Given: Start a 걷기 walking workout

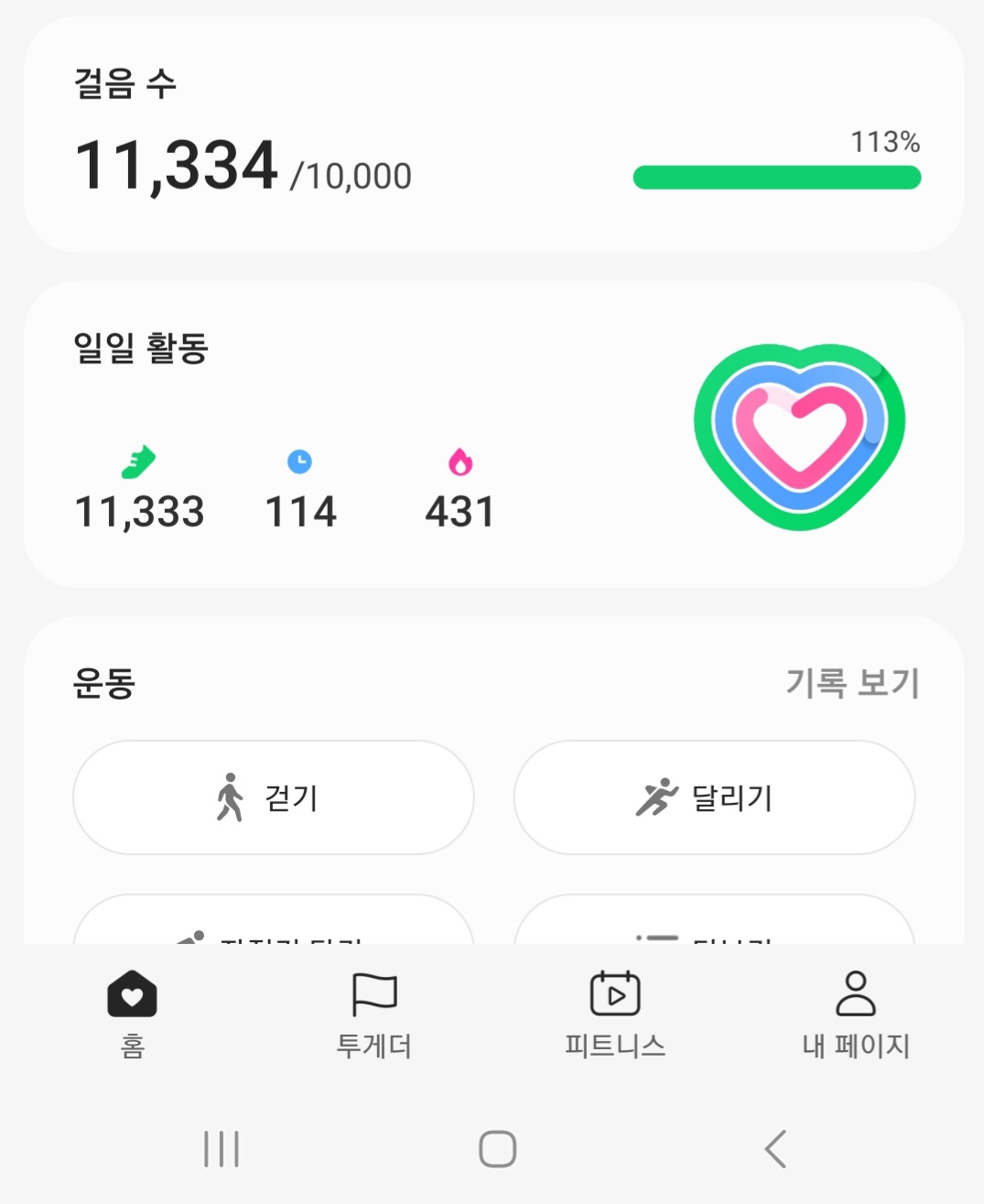Looking at the screenshot, I should pos(274,797).
